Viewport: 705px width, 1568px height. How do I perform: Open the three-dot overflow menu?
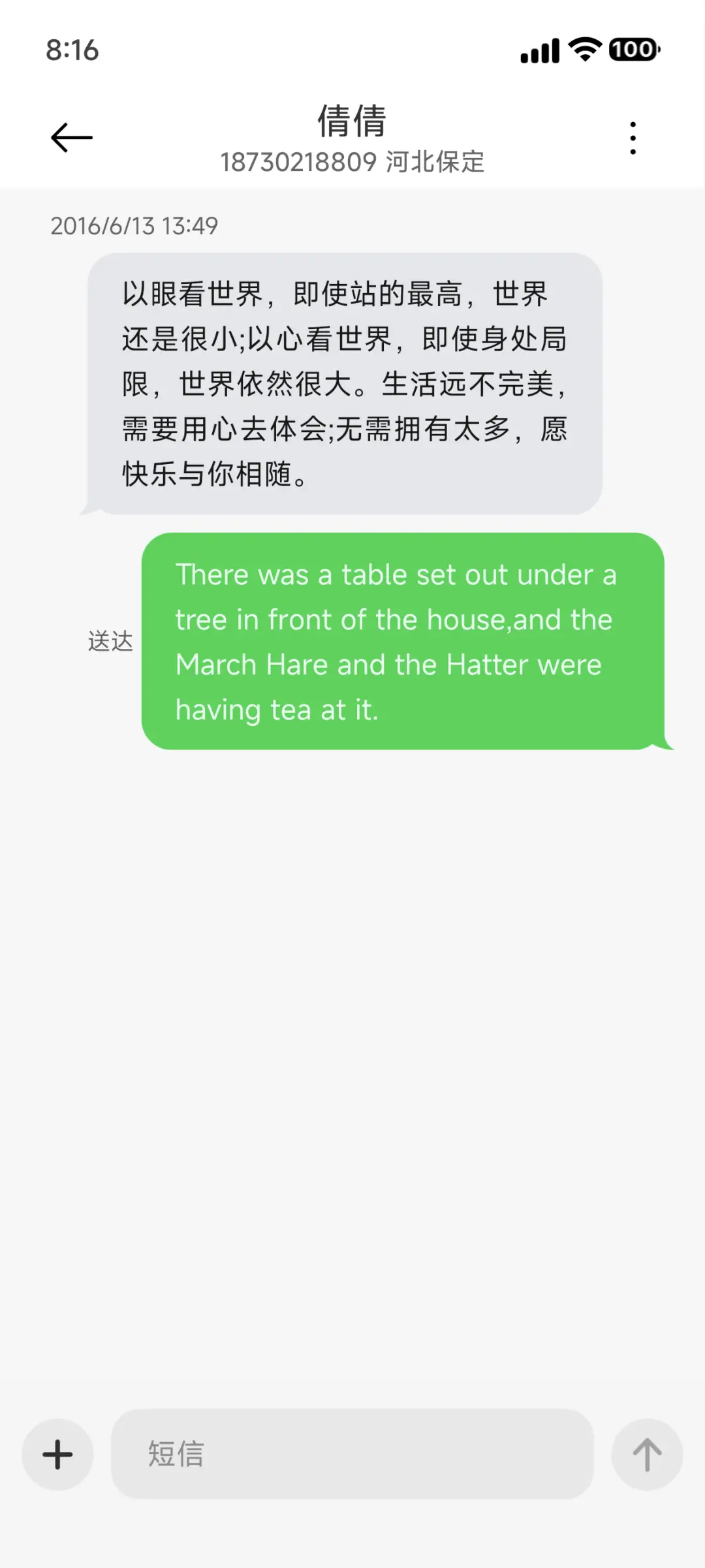click(633, 138)
